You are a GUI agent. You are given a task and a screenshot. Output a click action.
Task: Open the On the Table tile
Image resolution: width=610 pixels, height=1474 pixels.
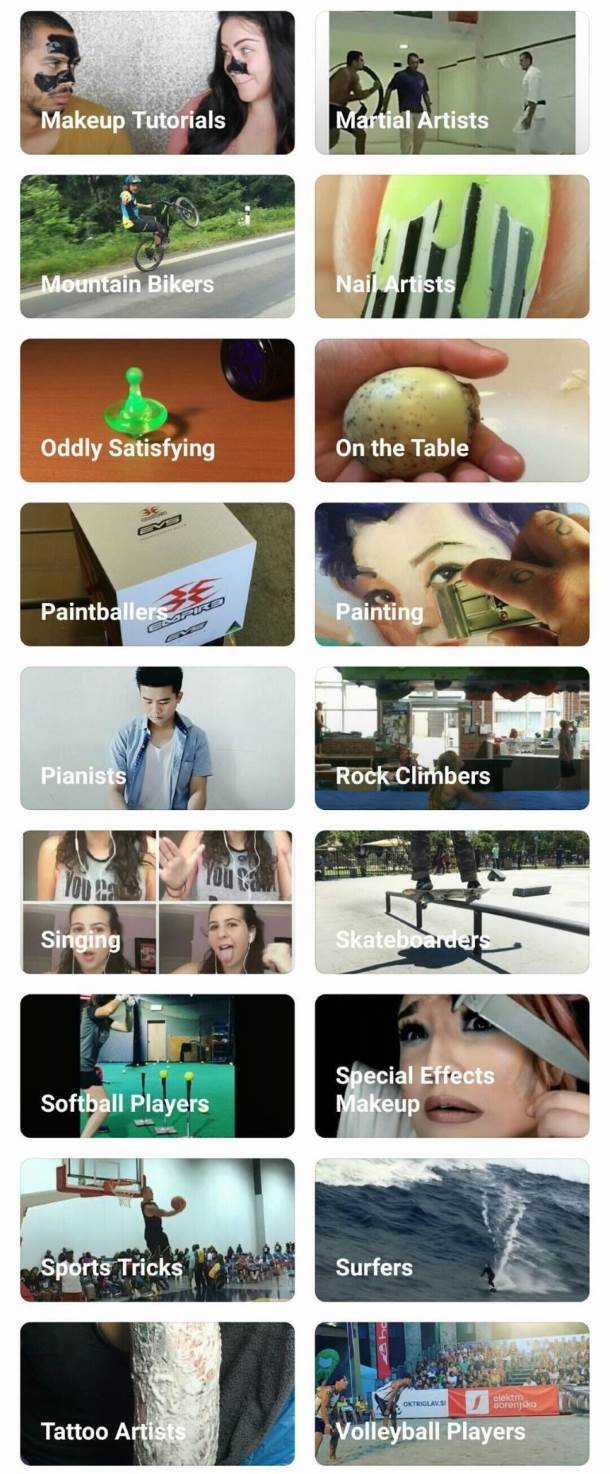pyautogui.click(x=452, y=411)
